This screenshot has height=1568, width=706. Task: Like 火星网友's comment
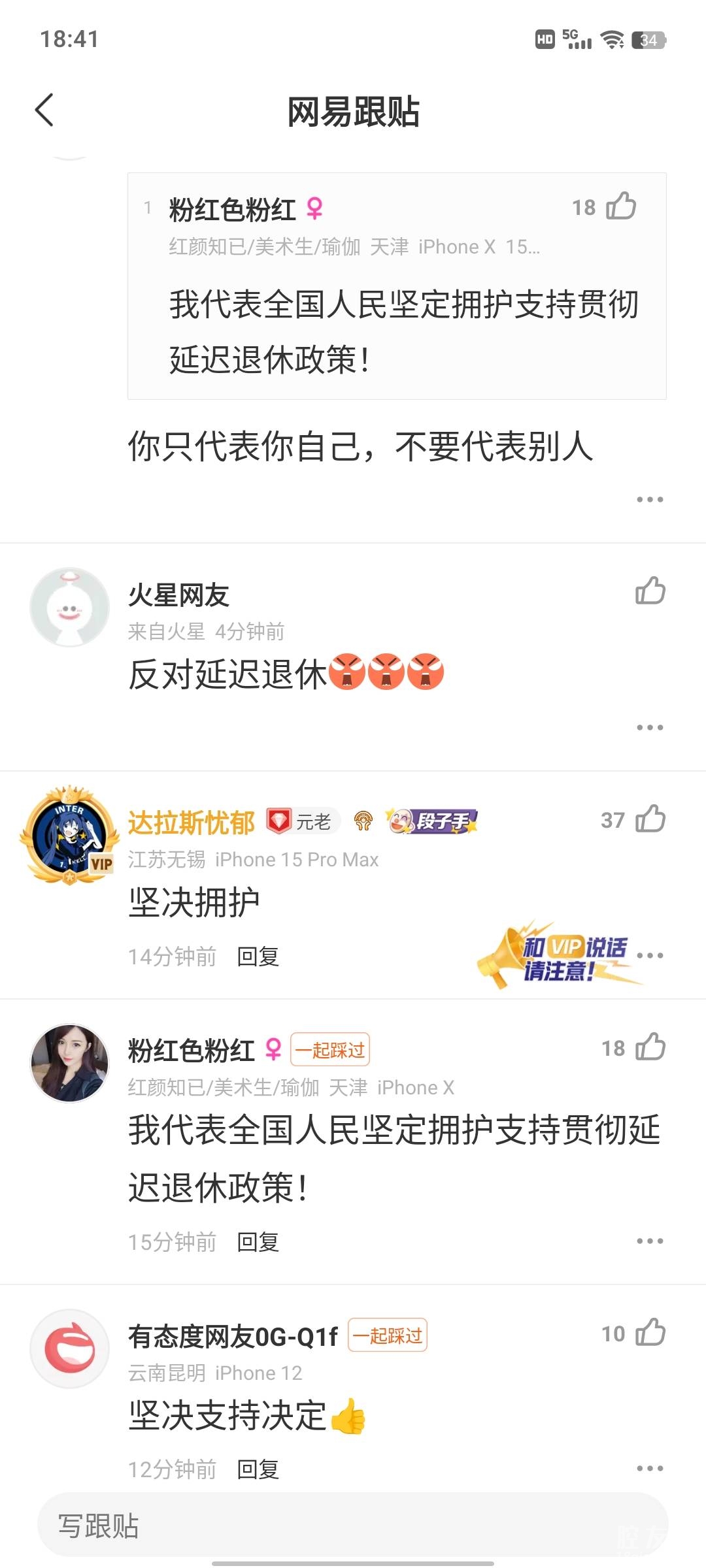coord(650,591)
